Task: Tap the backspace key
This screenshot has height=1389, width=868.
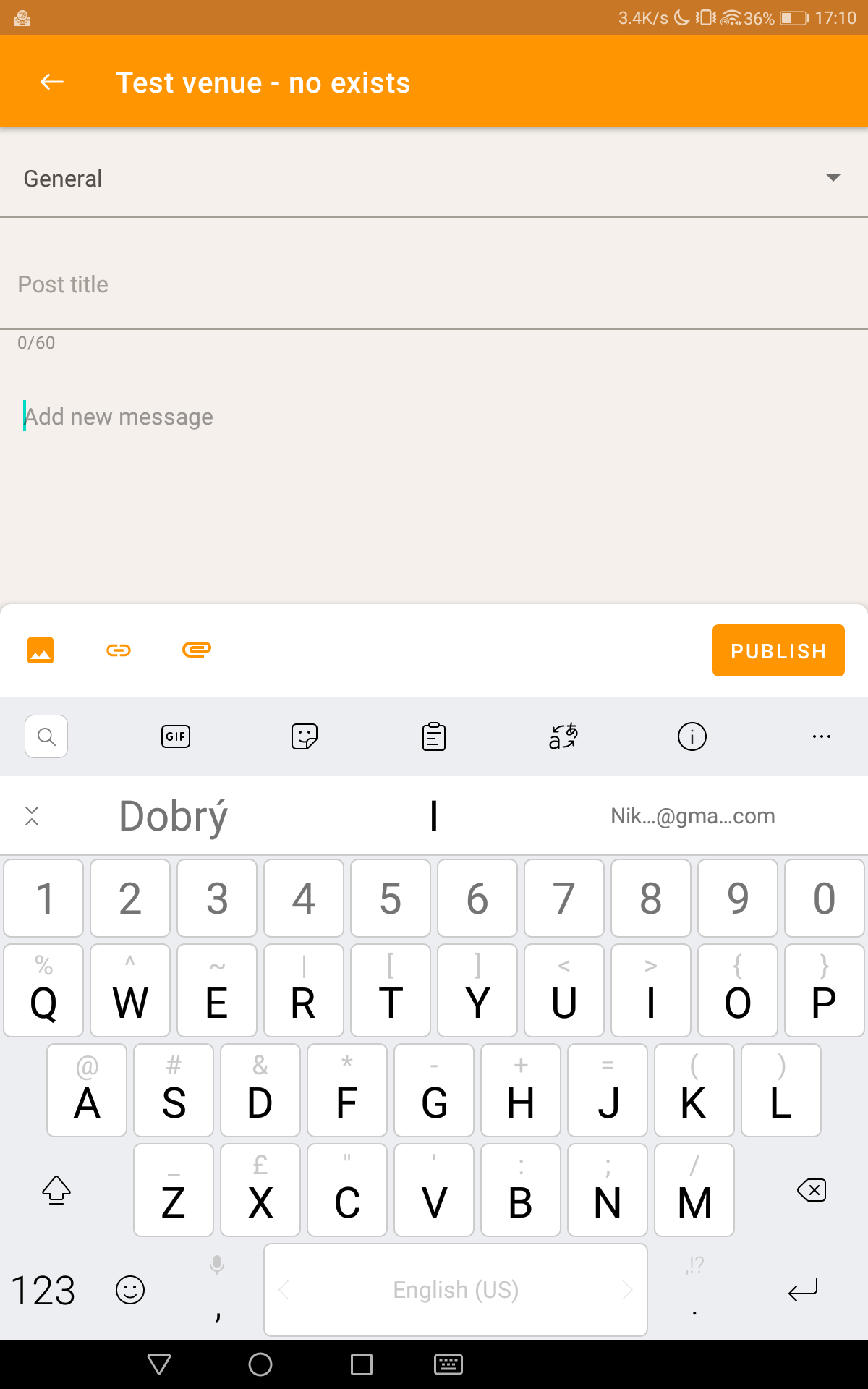Action: (812, 1190)
